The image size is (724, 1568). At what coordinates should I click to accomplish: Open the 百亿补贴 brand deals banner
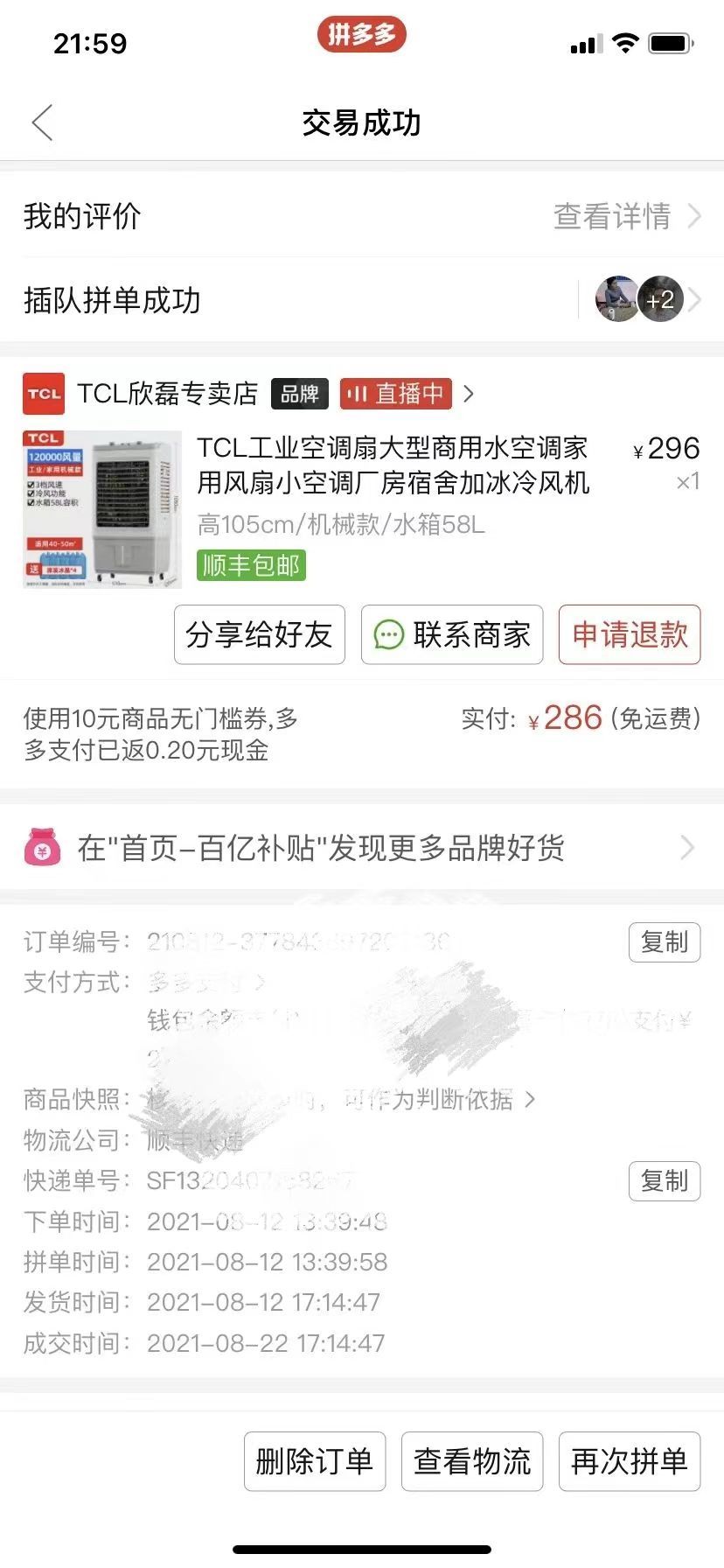(x=362, y=848)
